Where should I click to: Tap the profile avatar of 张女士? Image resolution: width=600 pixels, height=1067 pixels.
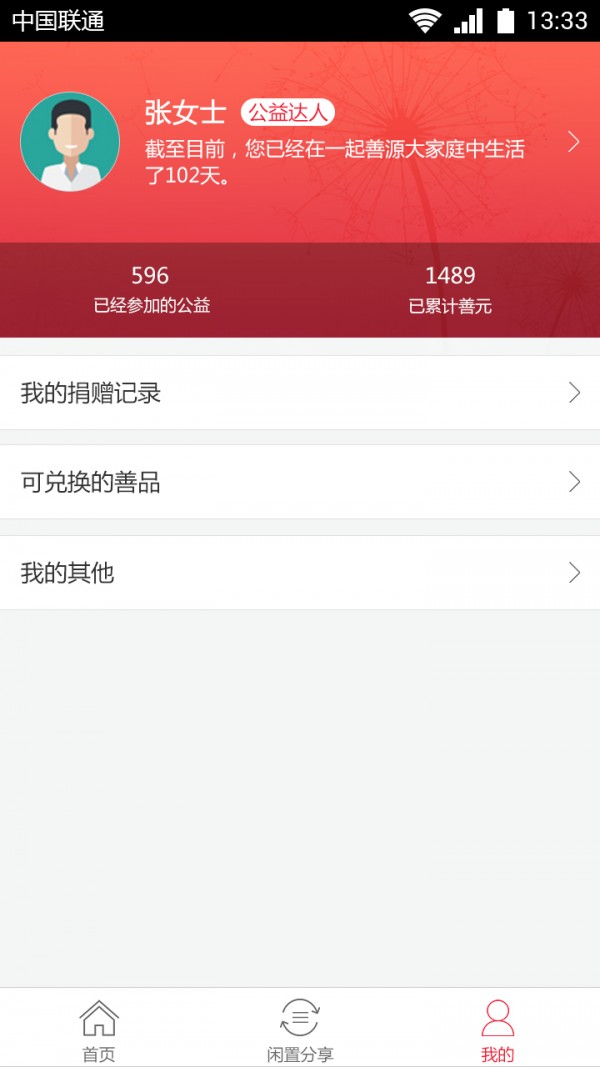click(70, 142)
